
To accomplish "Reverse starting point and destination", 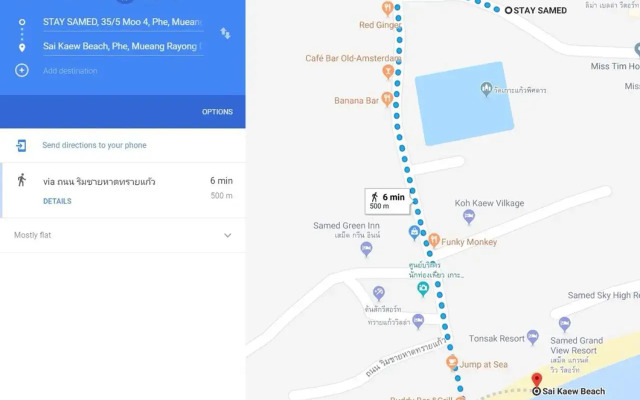I will 225,34.
